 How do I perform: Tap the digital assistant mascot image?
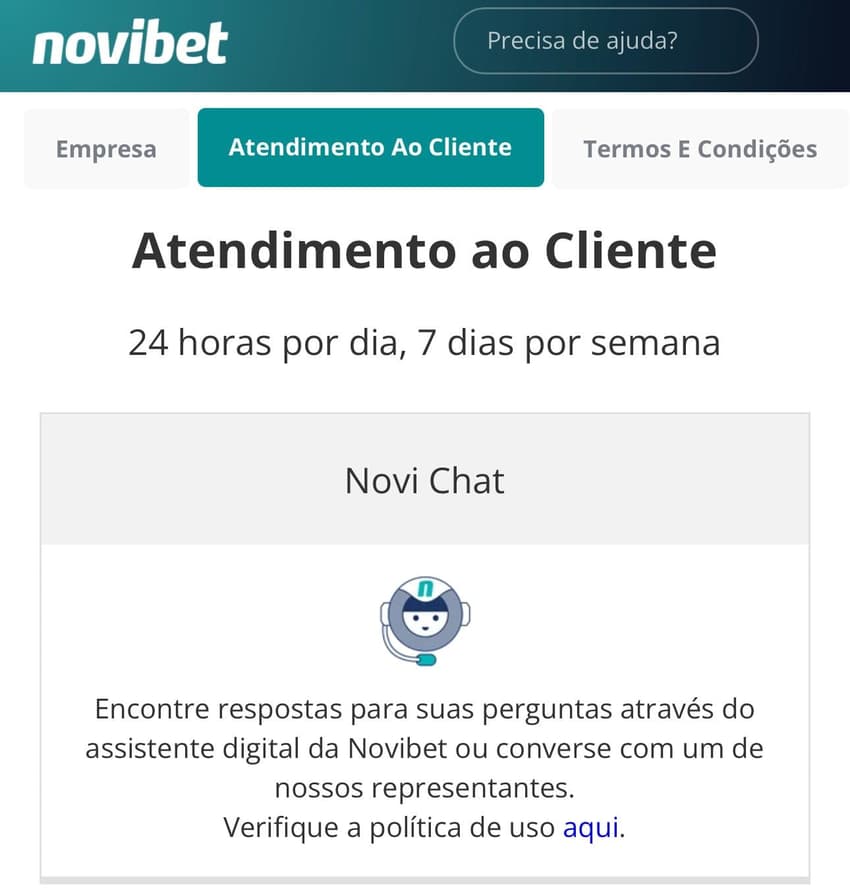tap(424, 620)
